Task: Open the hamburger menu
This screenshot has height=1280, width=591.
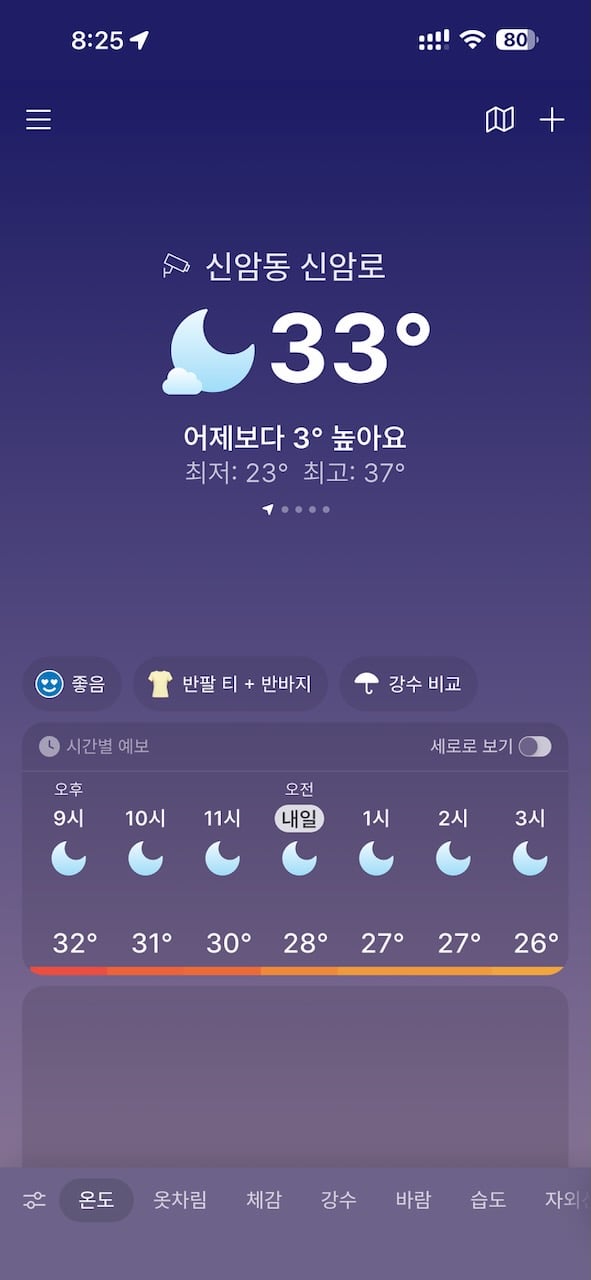Action: pyautogui.click(x=38, y=120)
